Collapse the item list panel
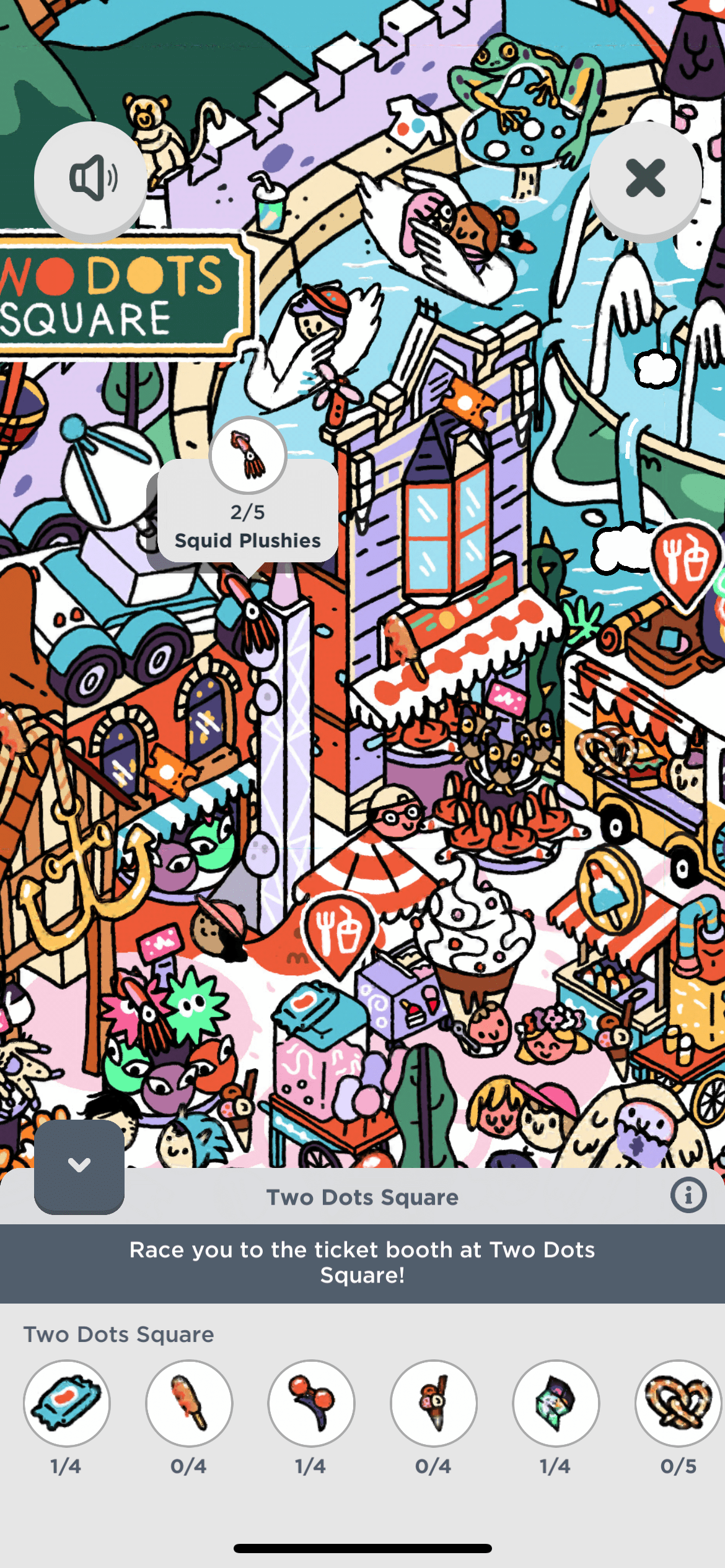This screenshot has width=725, height=1568. [x=79, y=1165]
